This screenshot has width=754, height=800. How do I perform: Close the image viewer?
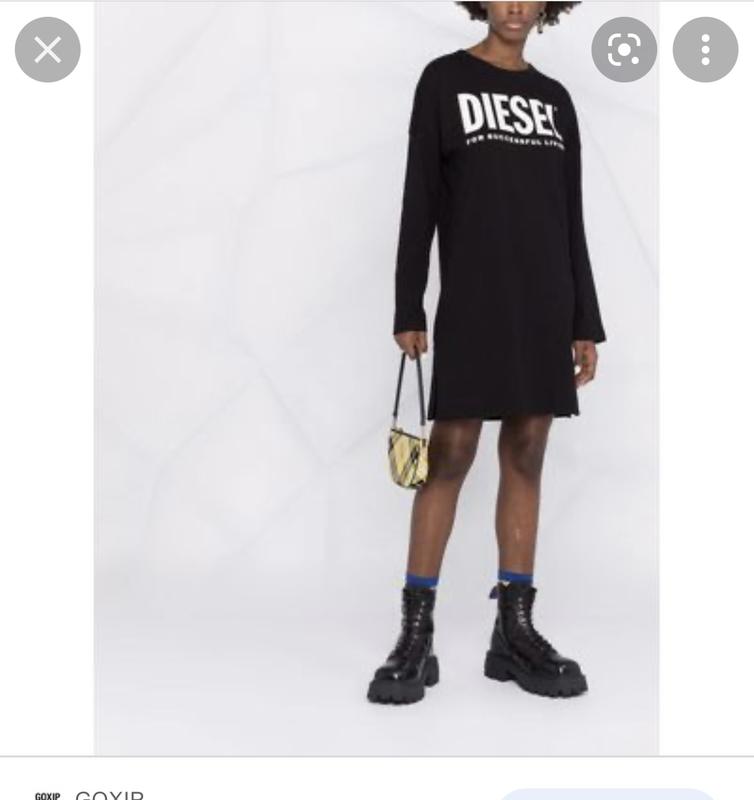[47, 49]
